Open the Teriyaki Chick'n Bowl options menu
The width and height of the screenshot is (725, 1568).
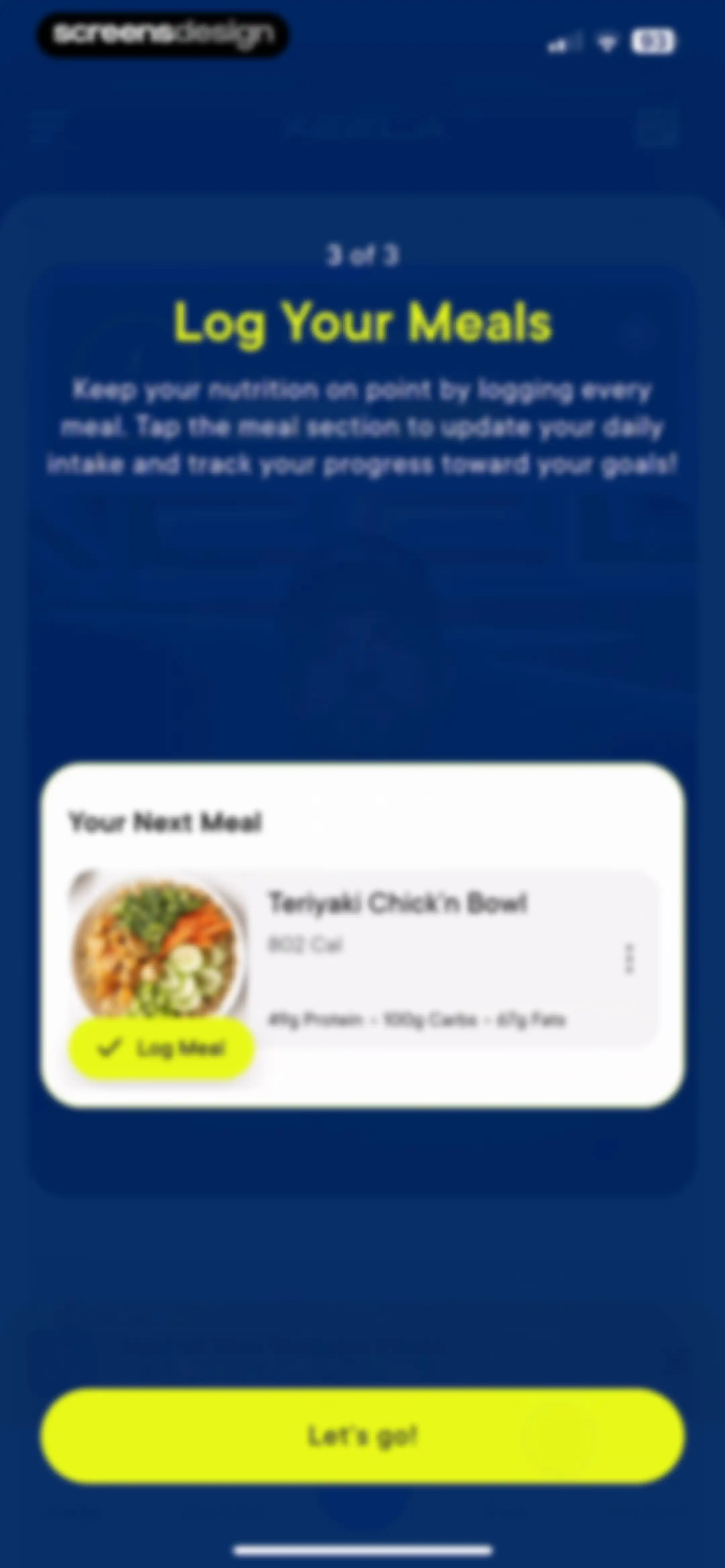click(x=629, y=959)
